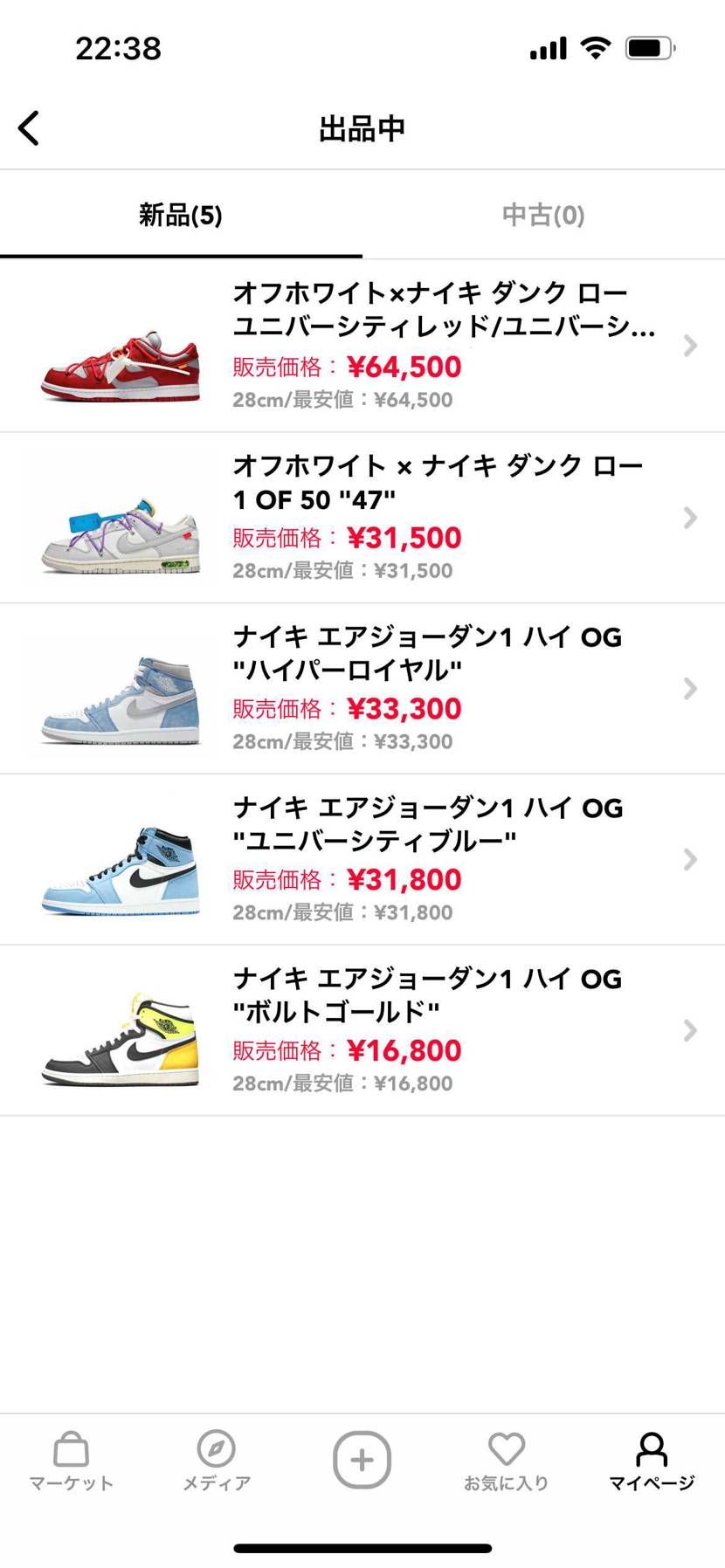Tap the 出品中 screen title
The image size is (725, 1568).
[362, 127]
